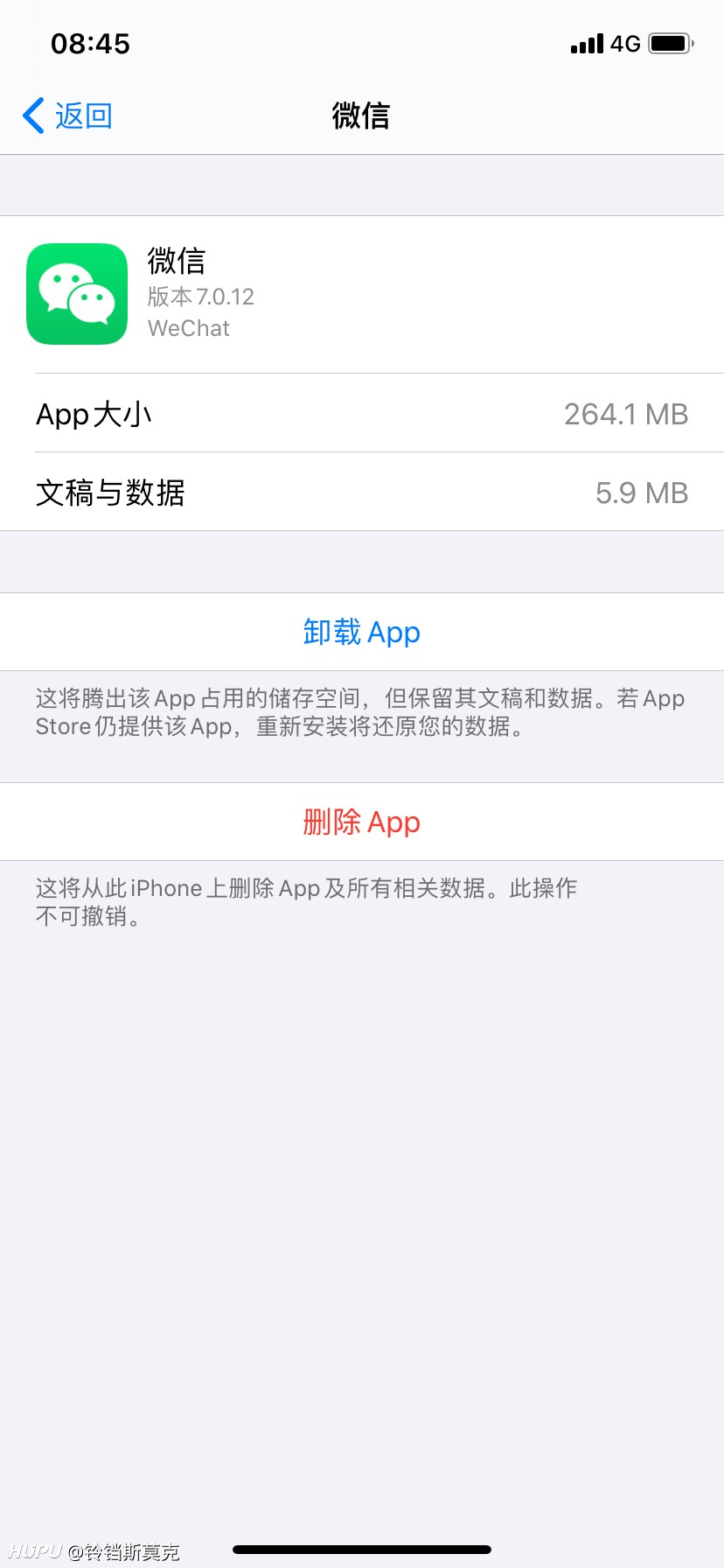Viewport: 724px width, 1568px height.
Task: Go back using the 返回 button
Action: click(68, 115)
